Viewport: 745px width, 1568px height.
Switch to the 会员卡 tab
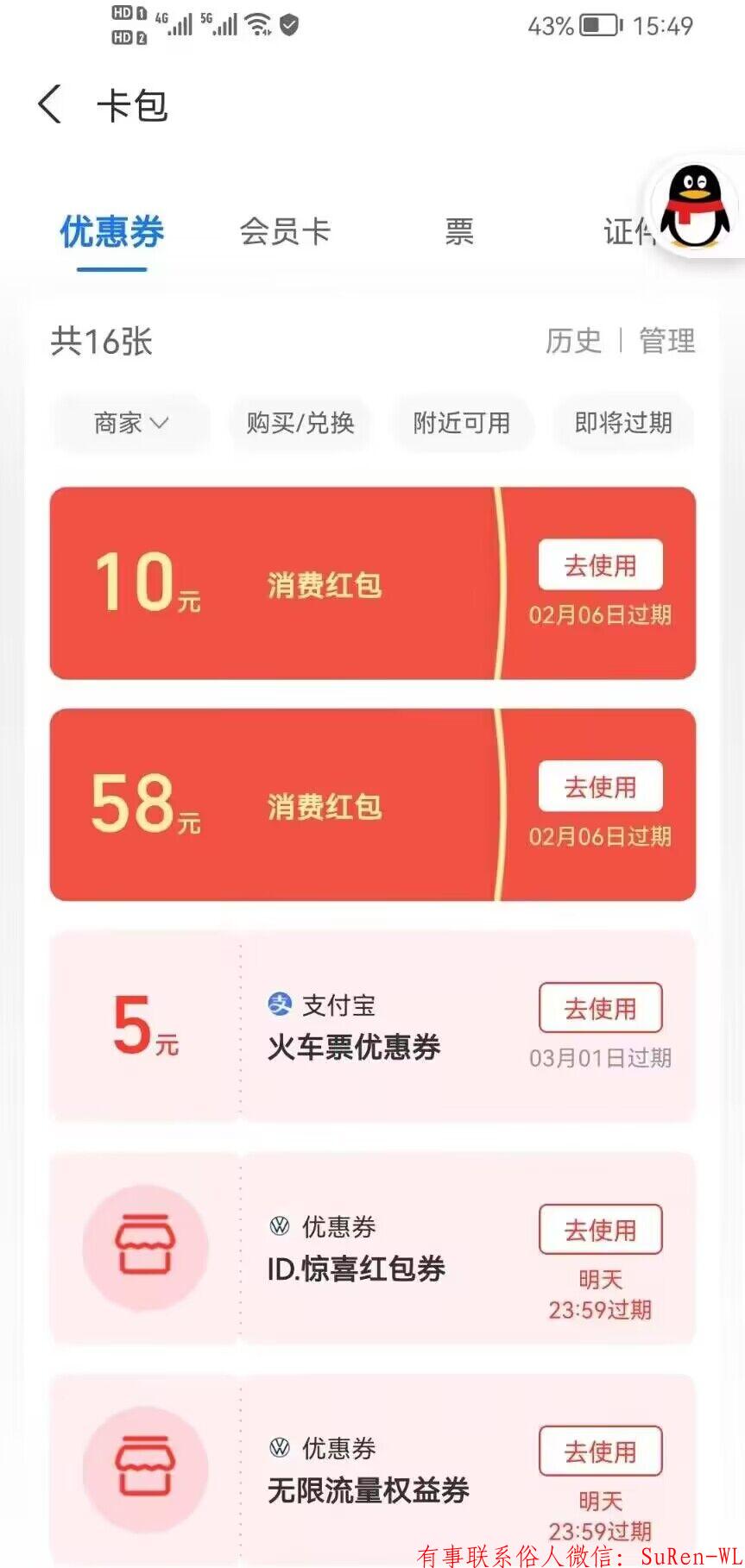285,231
